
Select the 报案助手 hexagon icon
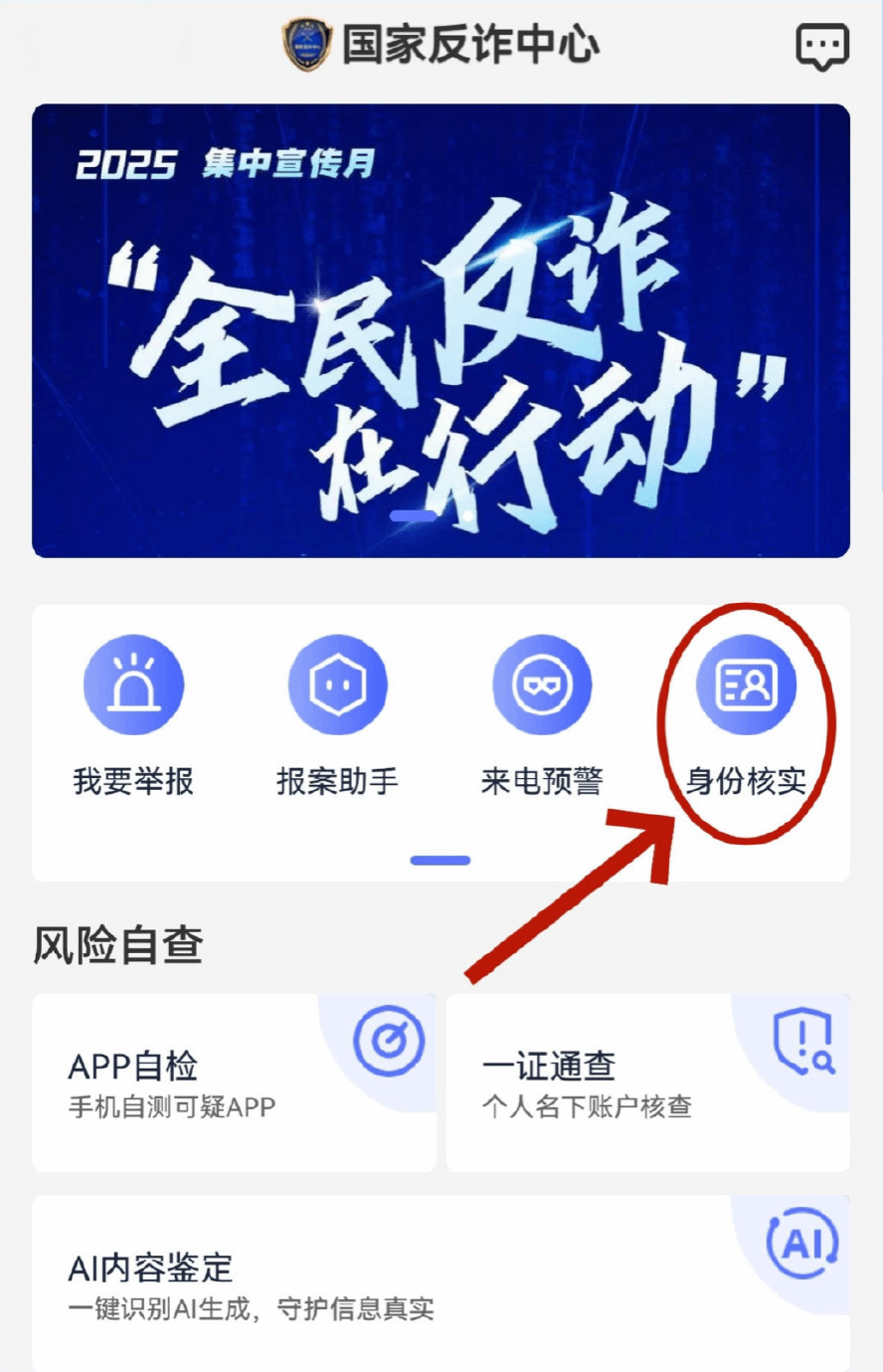(338, 685)
